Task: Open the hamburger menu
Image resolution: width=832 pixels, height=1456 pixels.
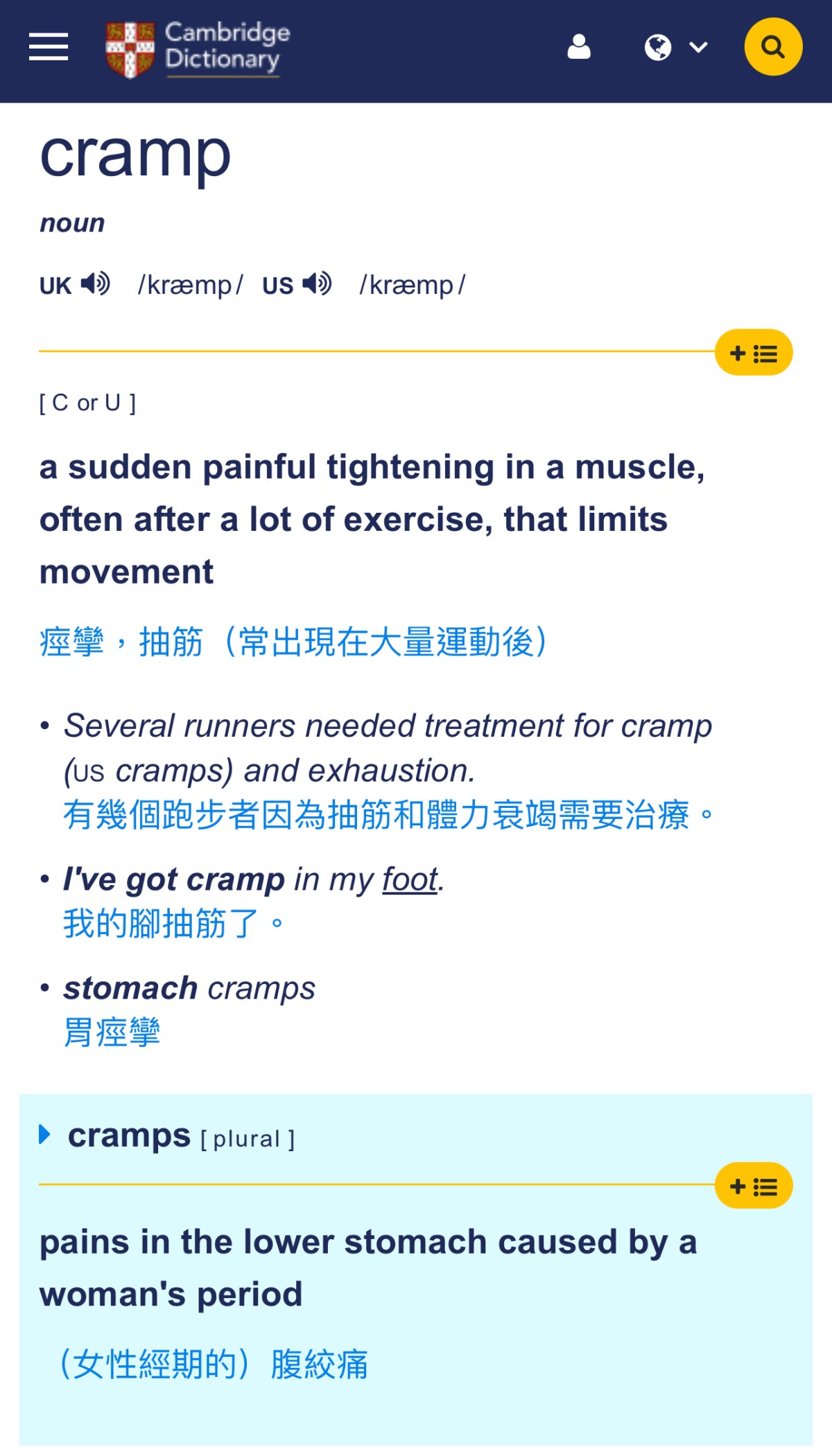Action: point(49,47)
